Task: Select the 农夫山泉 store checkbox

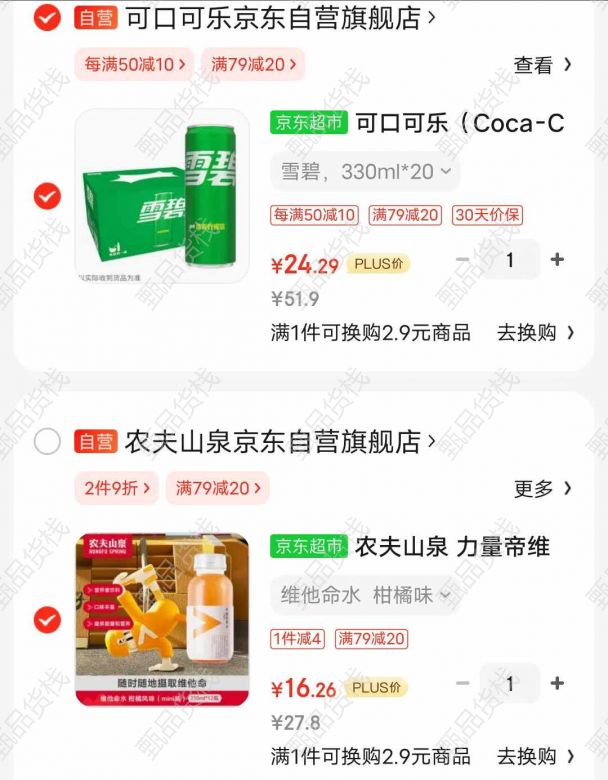Action: [47, 441]
